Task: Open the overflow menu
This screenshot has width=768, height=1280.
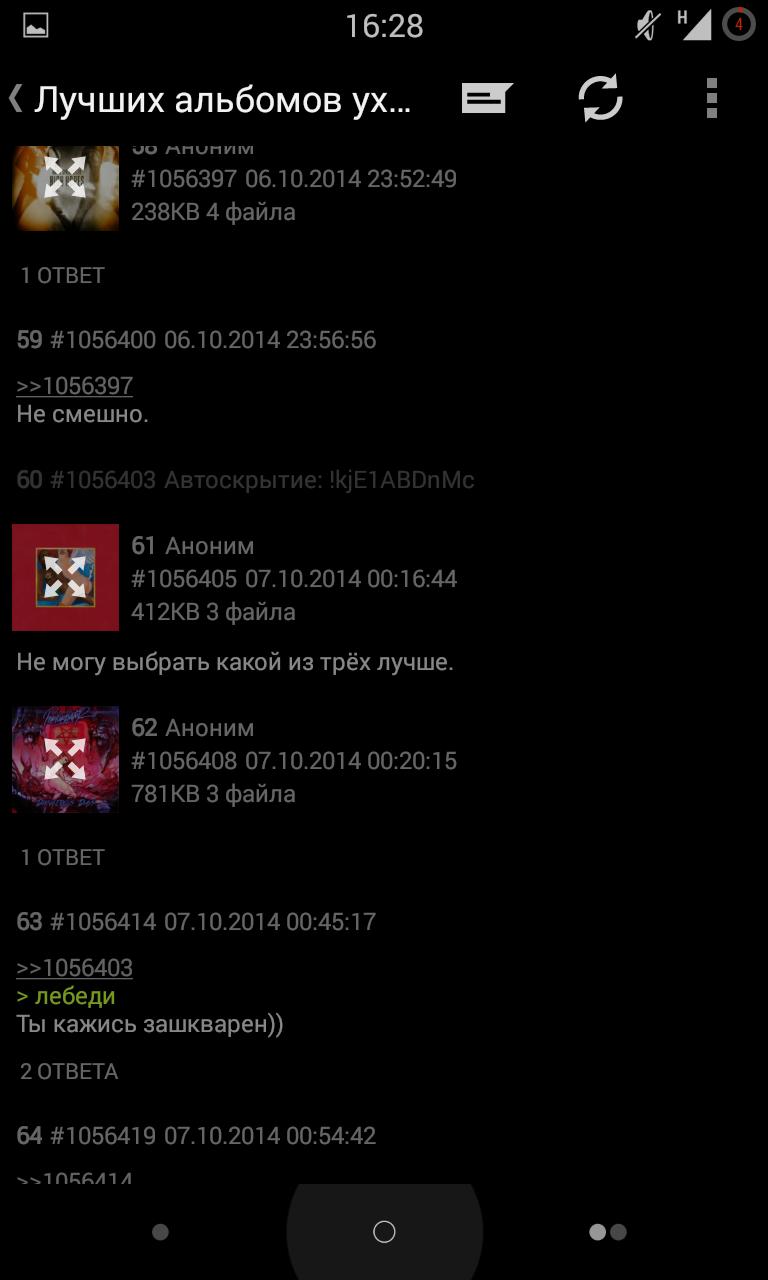Action: click(711, 98)
